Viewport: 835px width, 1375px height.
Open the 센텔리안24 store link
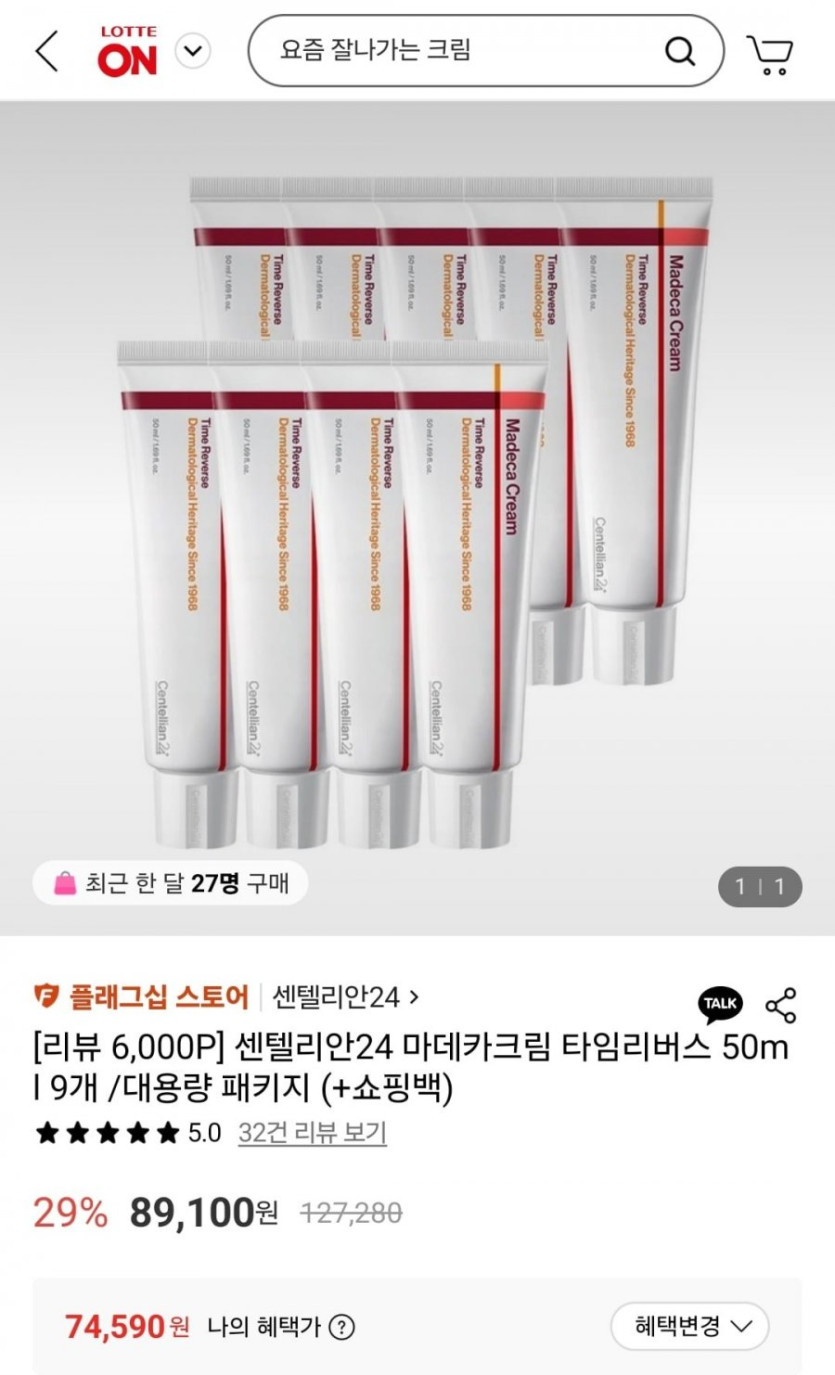[x=344, y=997]
